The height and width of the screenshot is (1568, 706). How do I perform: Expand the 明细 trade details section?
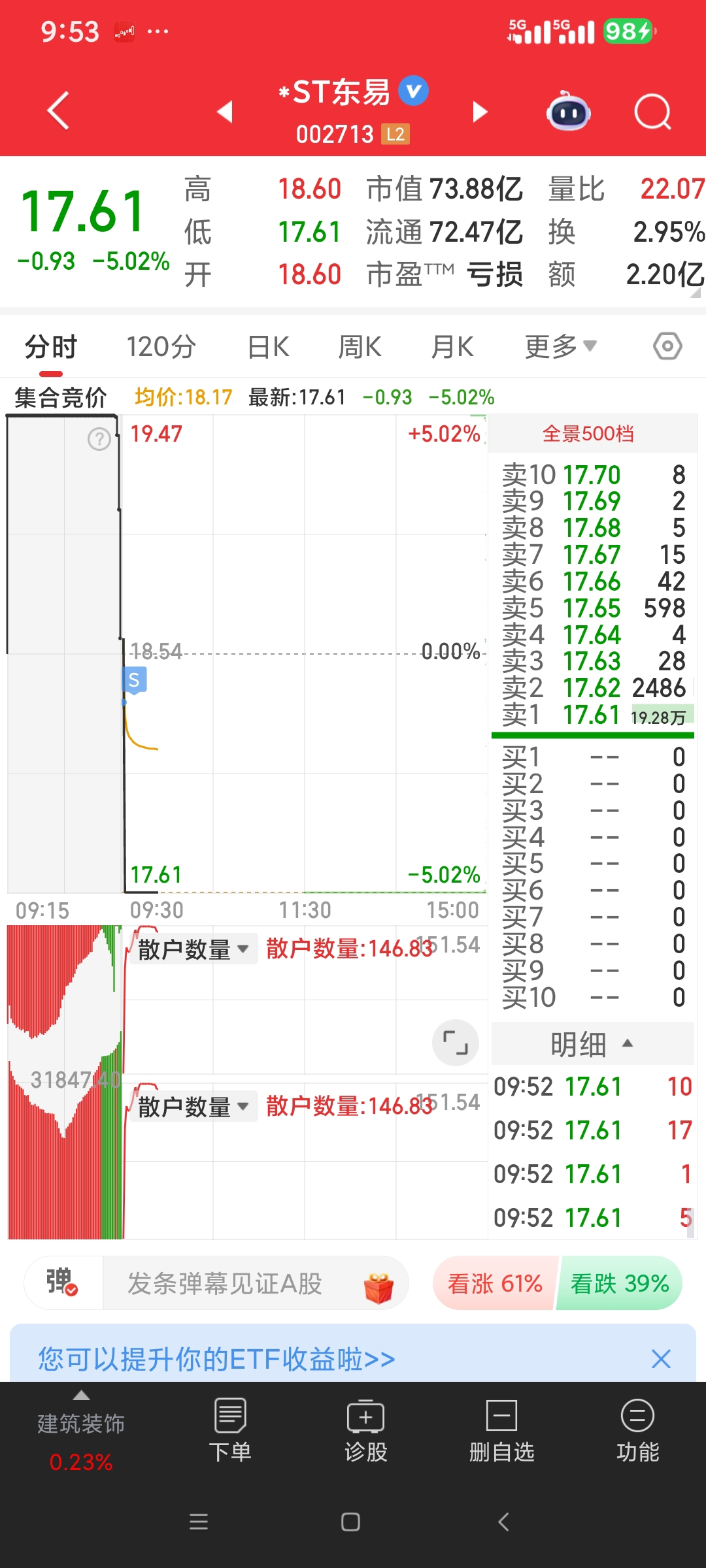[x=592, y=1044]
